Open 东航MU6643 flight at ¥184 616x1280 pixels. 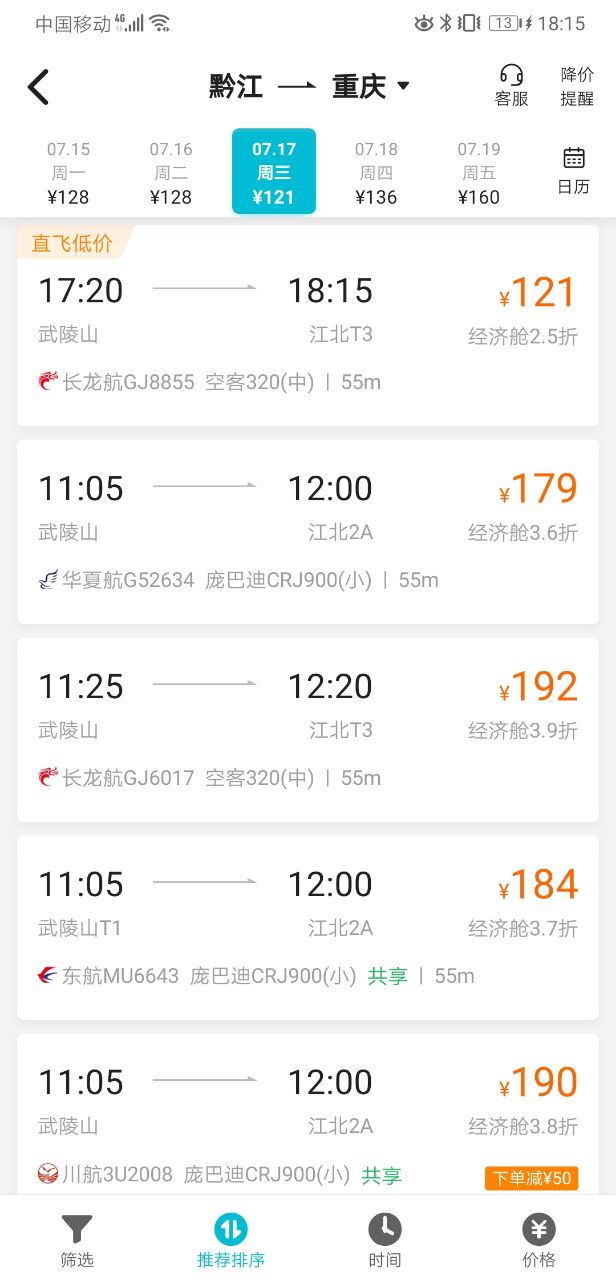tap(308, 928)
